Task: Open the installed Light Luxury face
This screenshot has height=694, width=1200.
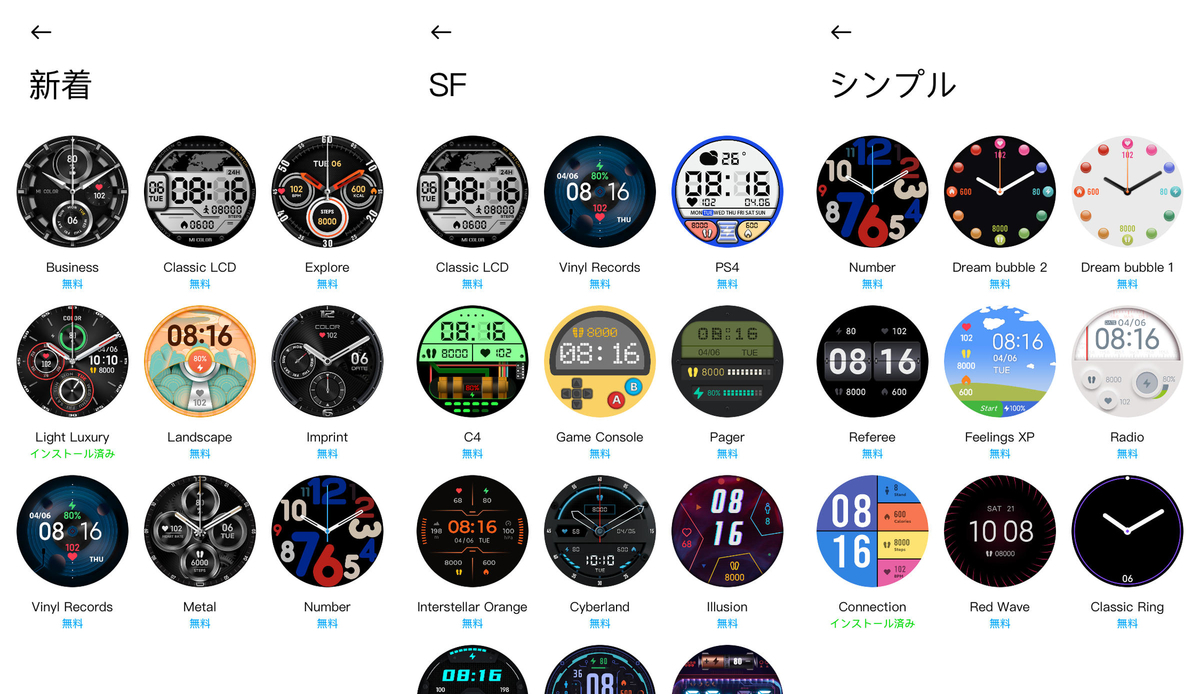Action: tap(72, 362)
